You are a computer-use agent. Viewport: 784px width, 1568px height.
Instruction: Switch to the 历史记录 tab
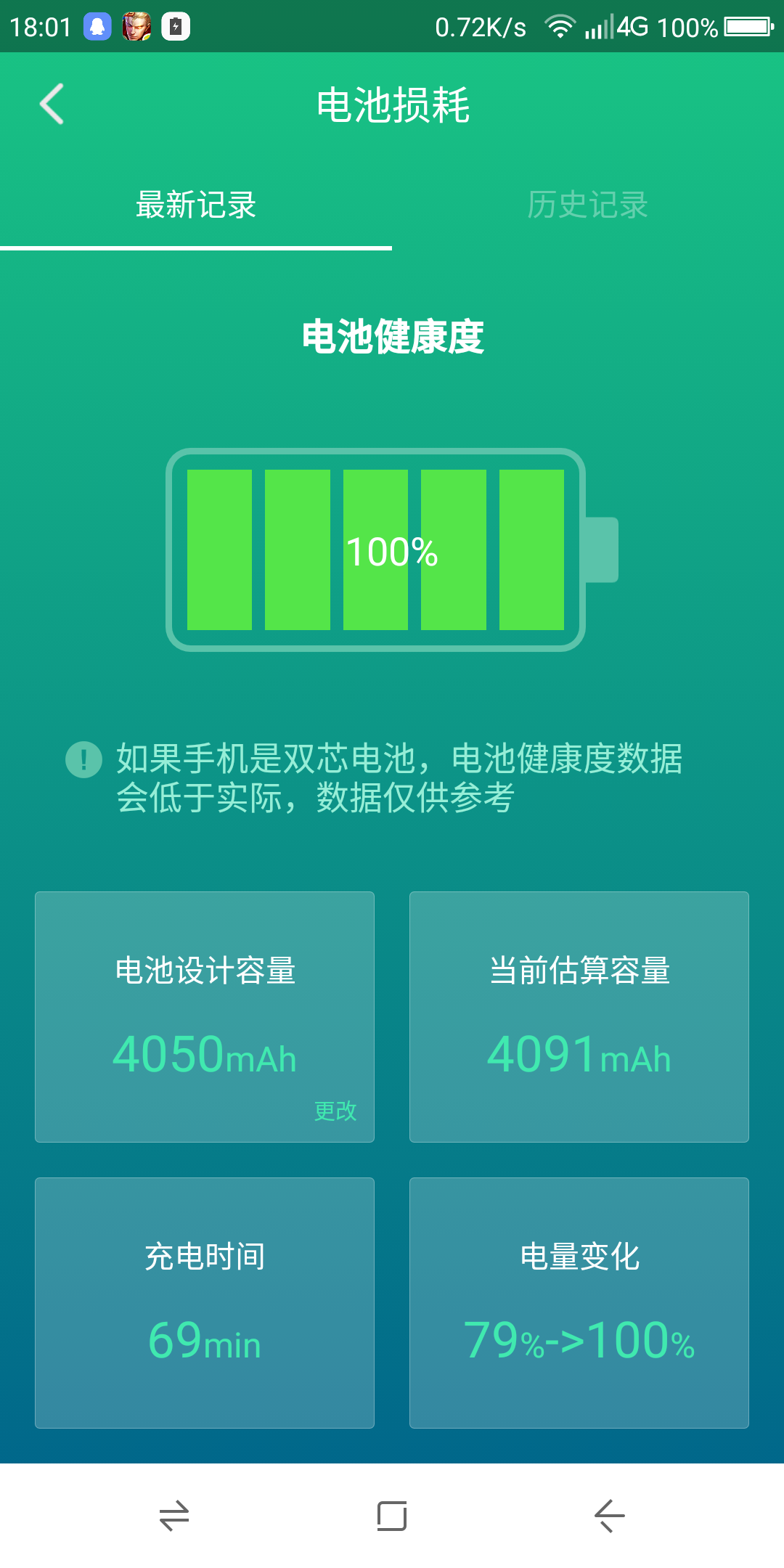pos(587,205)
